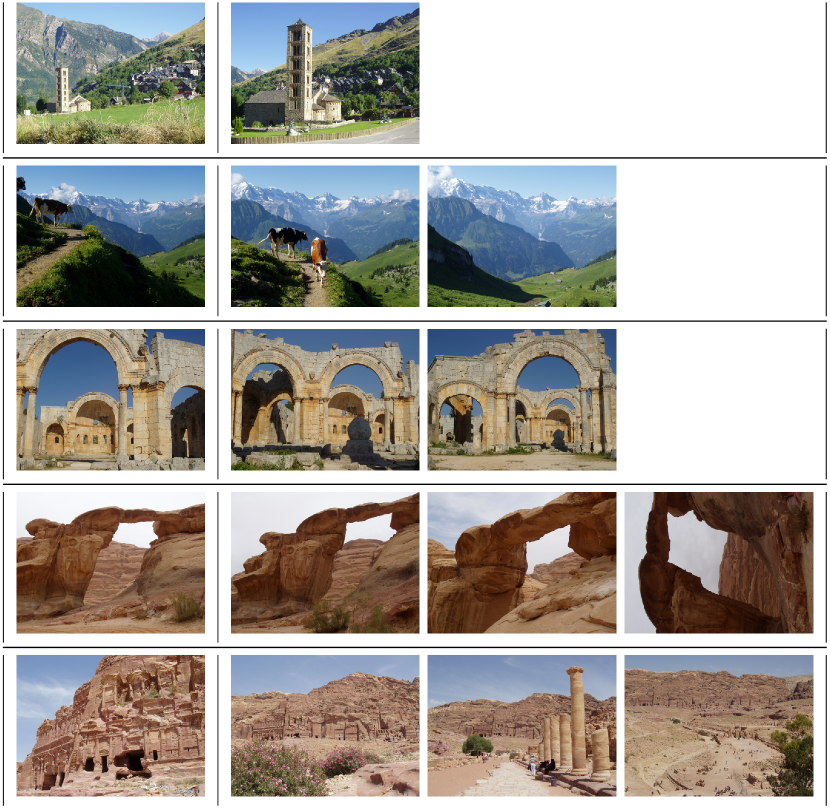
Task: Open the close-up rock arch from below
Action: point(522,563)
